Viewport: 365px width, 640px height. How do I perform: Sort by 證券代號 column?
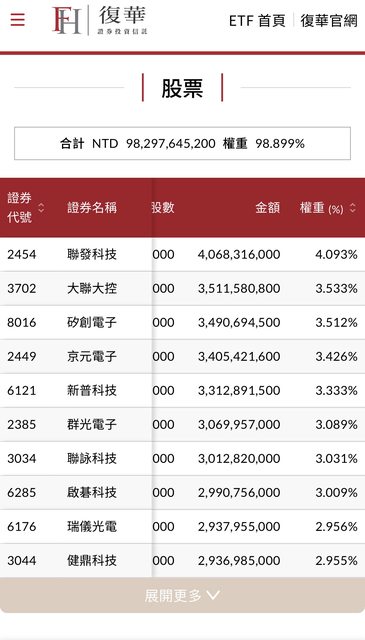(26, 208)
